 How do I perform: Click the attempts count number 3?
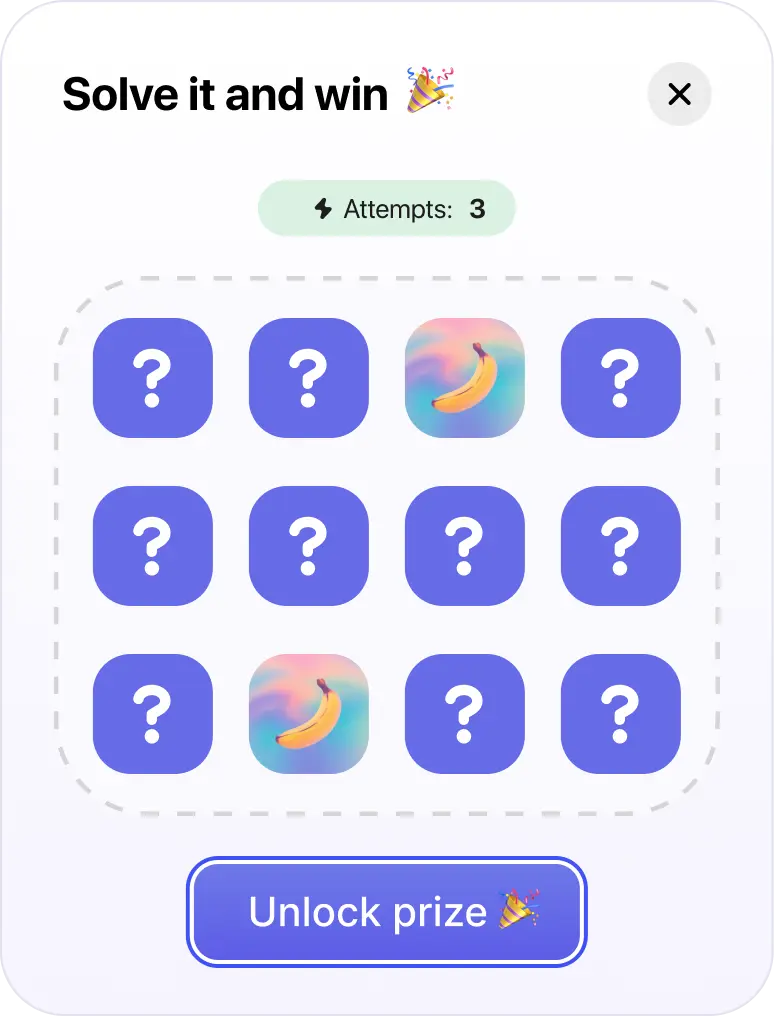pyautogui.click(x=478, y=209)
